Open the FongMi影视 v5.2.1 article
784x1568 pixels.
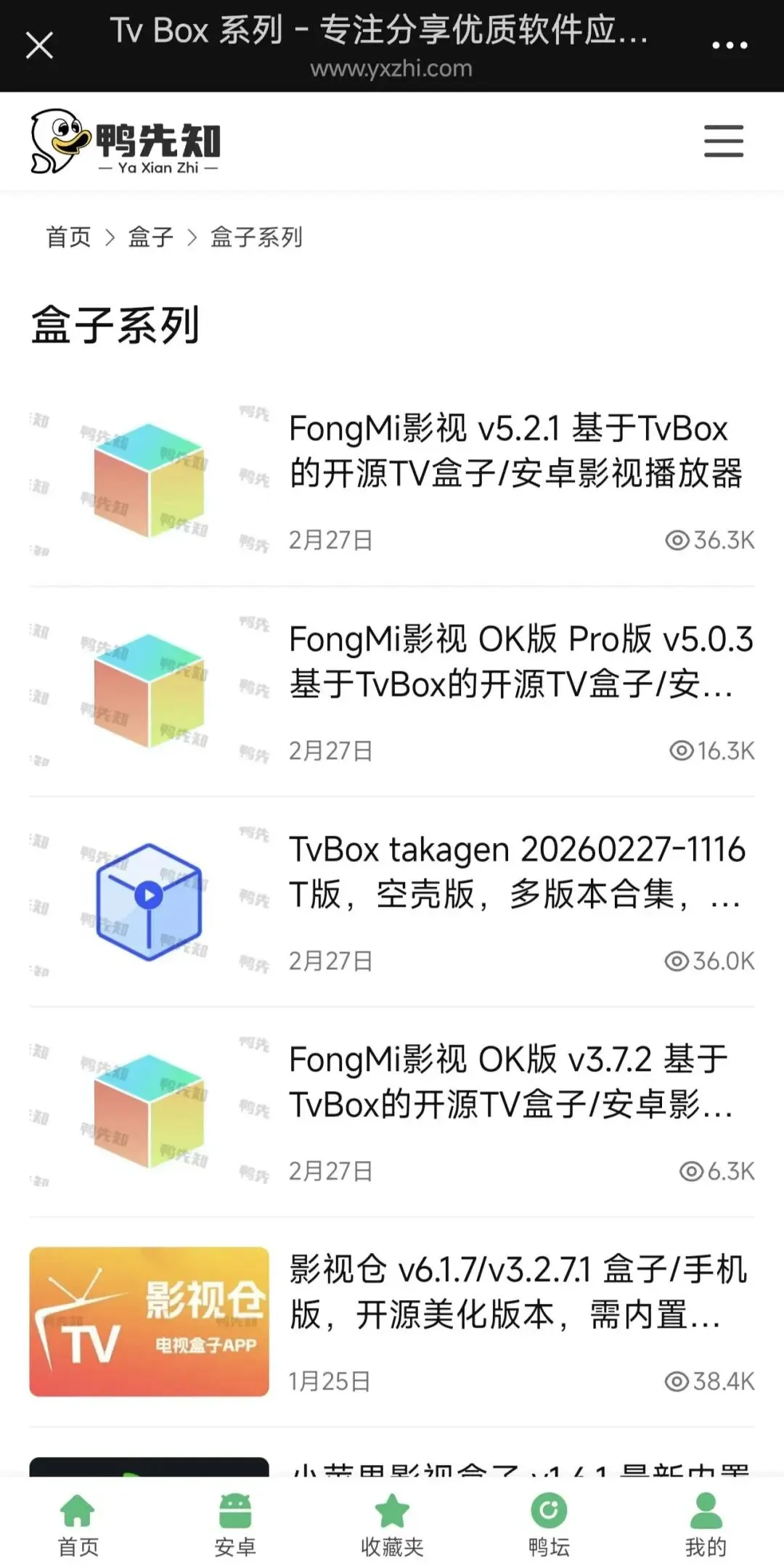515,451
